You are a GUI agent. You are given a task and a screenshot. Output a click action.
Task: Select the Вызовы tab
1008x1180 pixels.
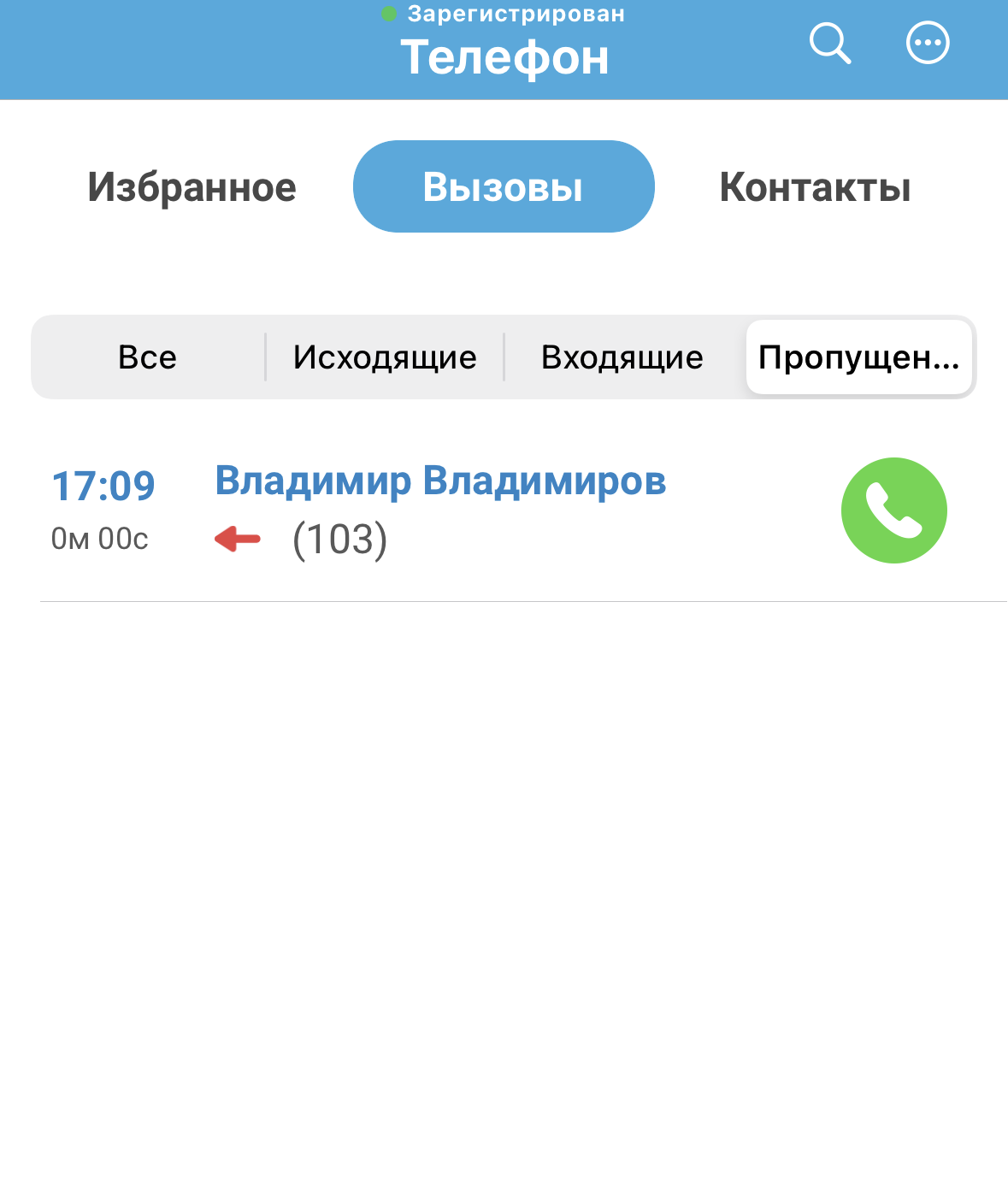[504, 187]
